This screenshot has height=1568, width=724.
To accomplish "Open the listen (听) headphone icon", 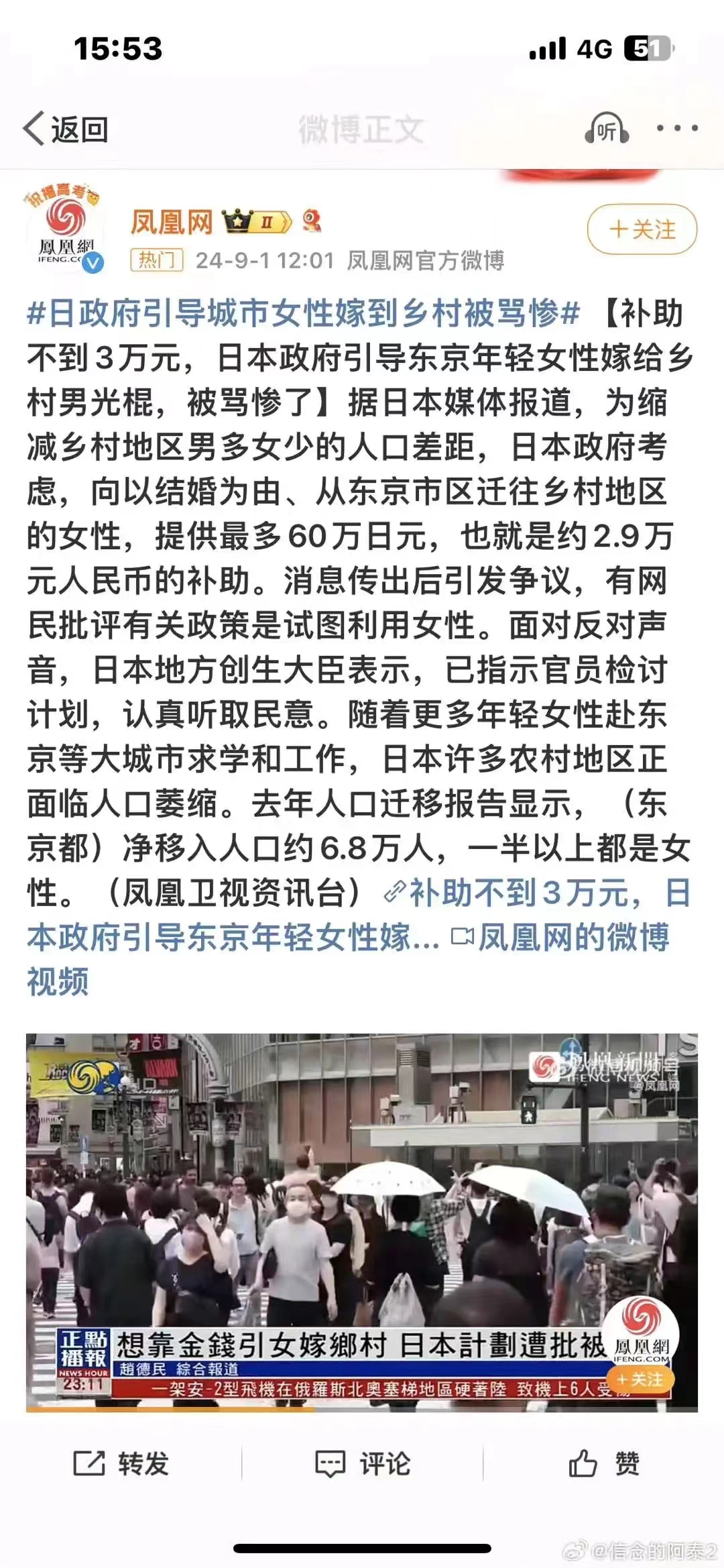I will pyautogui.click(x=607, y=129).
